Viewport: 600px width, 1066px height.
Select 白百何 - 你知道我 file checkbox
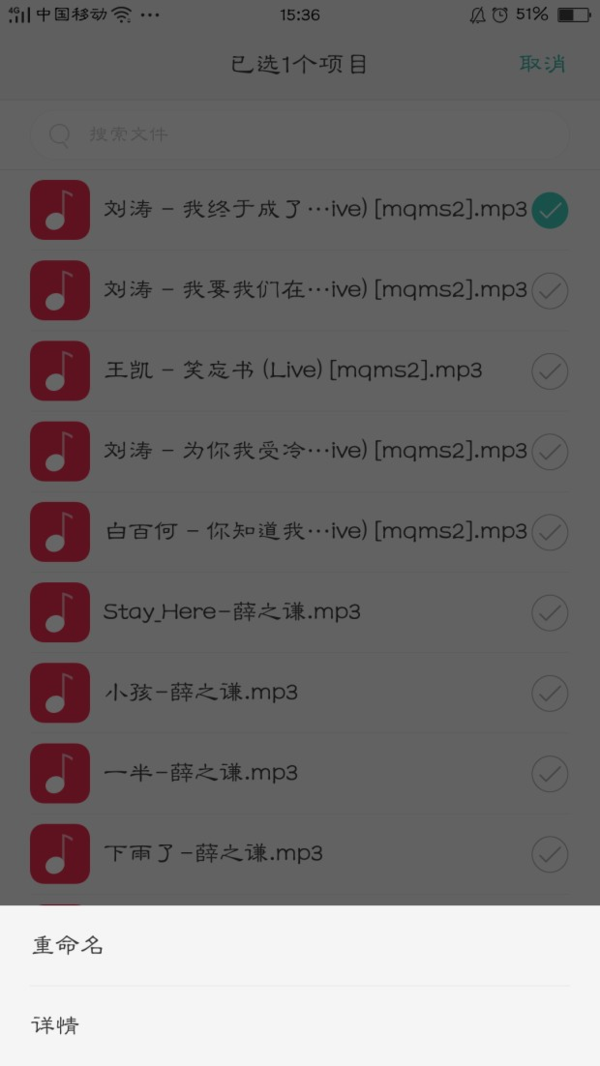coord(550,532)
